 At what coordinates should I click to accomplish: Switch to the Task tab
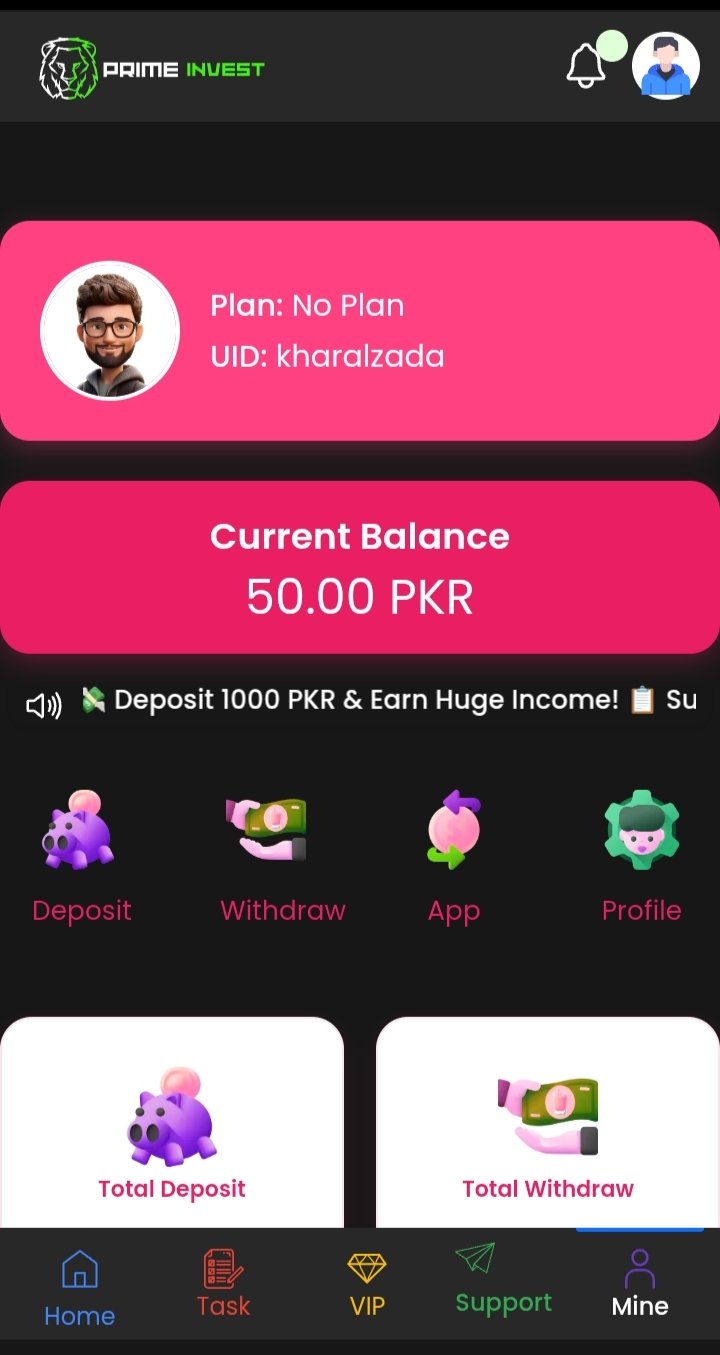[223, 1284]
